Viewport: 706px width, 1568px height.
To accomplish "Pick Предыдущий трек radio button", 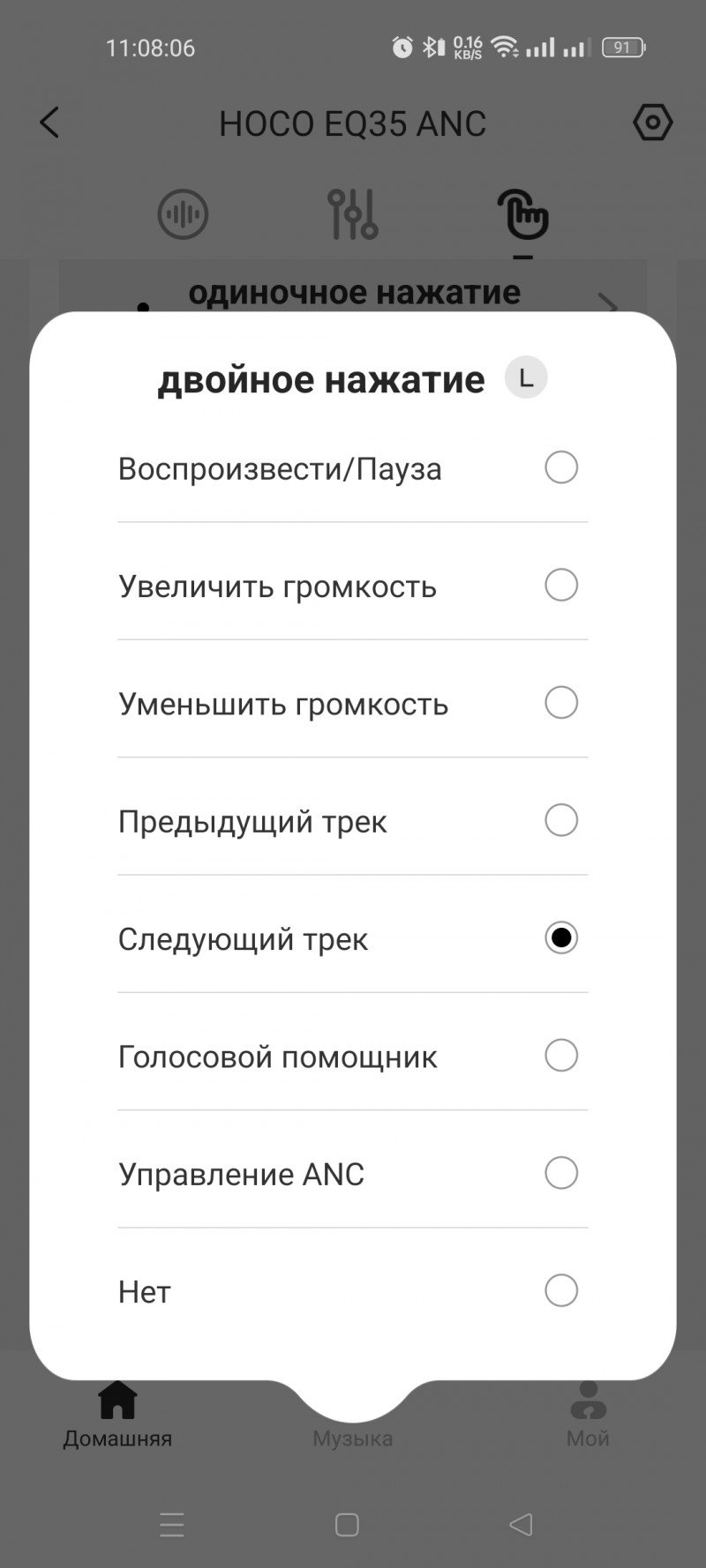I will click(x=561, y=820).
